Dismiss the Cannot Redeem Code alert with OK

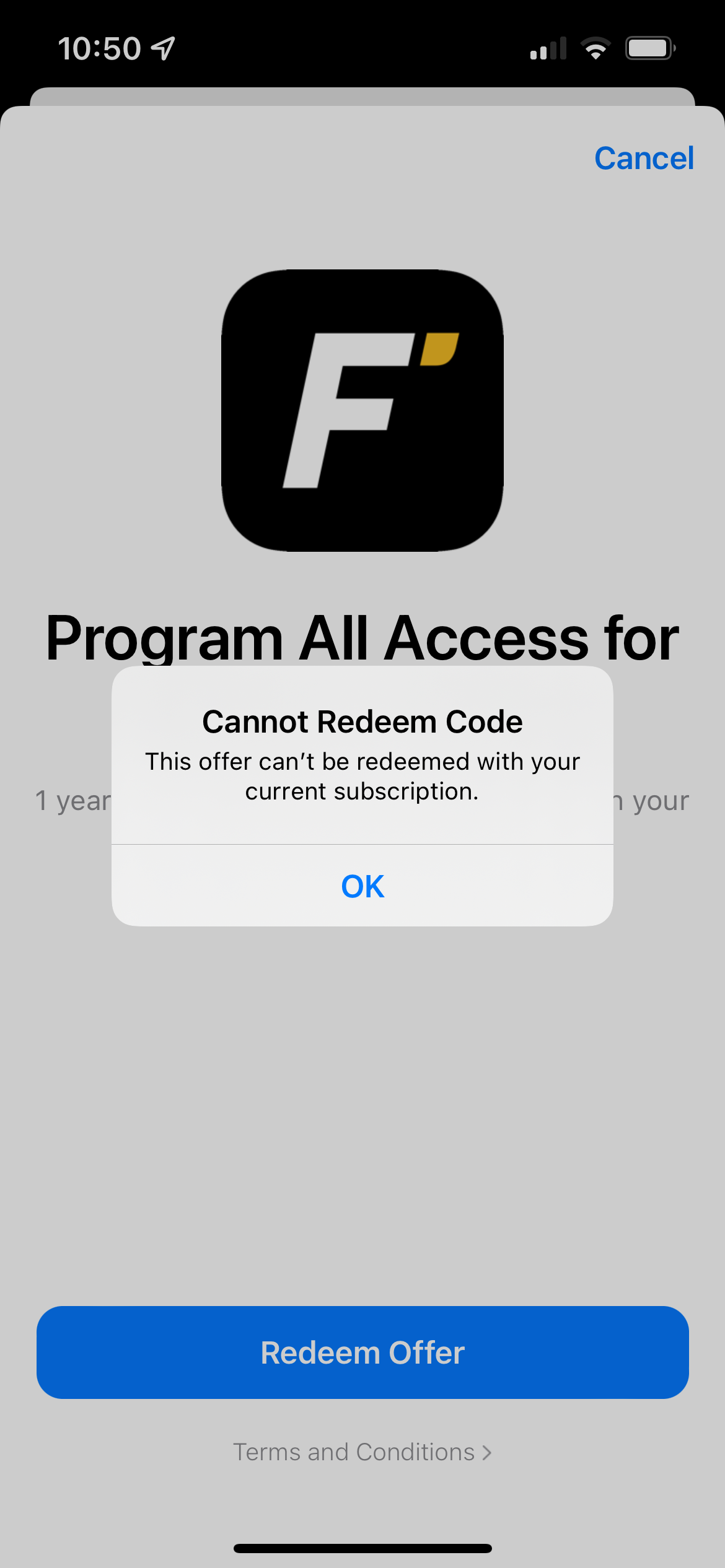click(362, 886)
